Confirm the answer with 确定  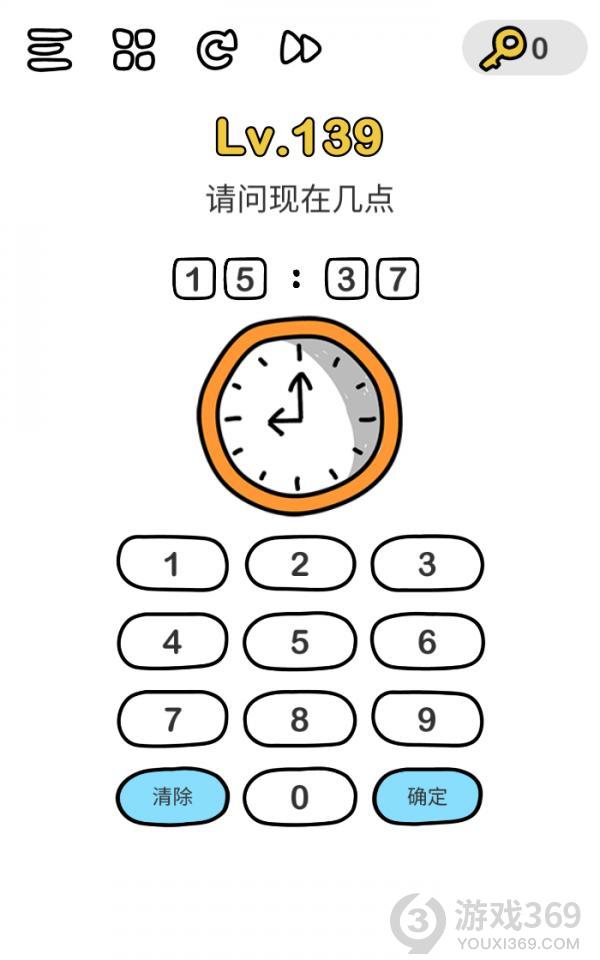coord(427,797)
